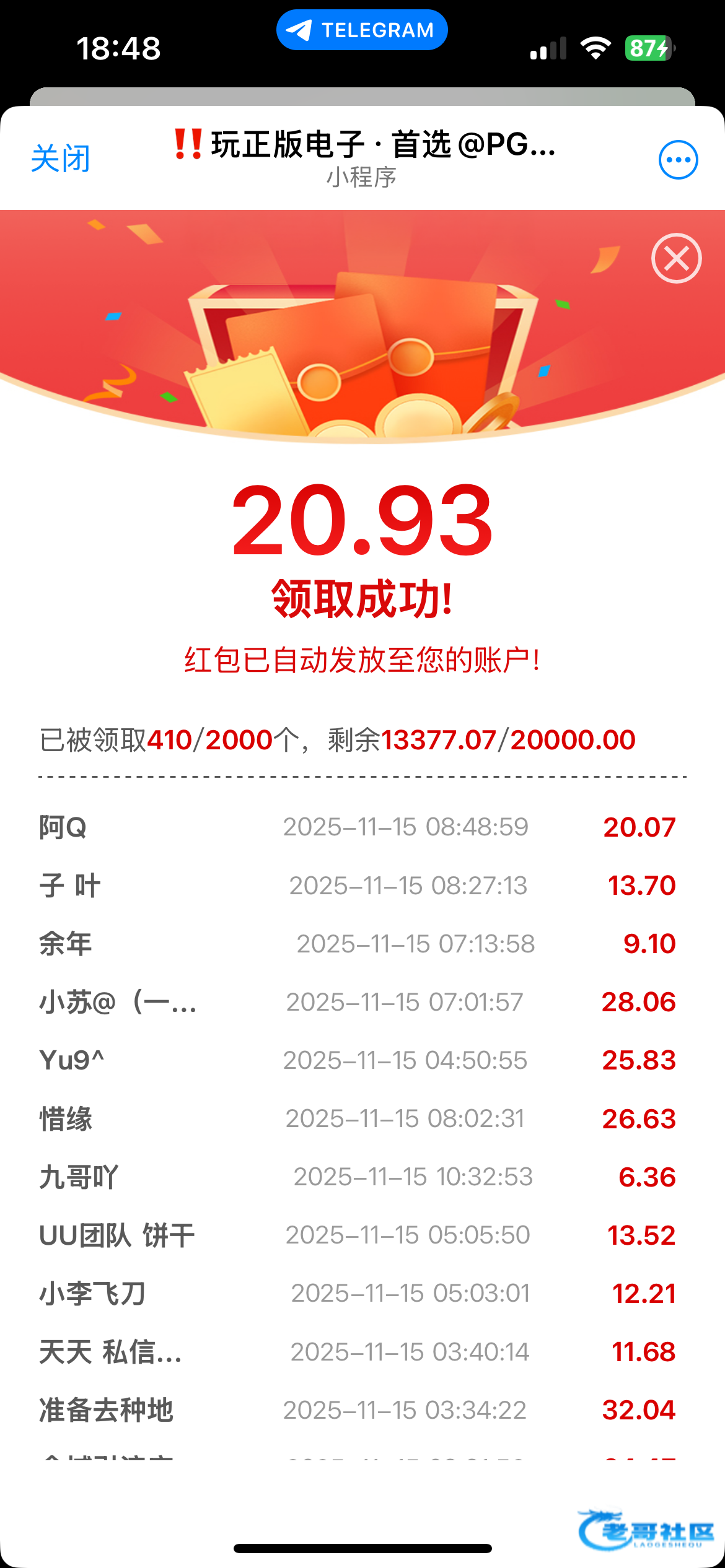The height and width of the screenshot is (1568, 725).
Task: Dismiss the red packet result with the X
Action: click(x=676, y=258)
